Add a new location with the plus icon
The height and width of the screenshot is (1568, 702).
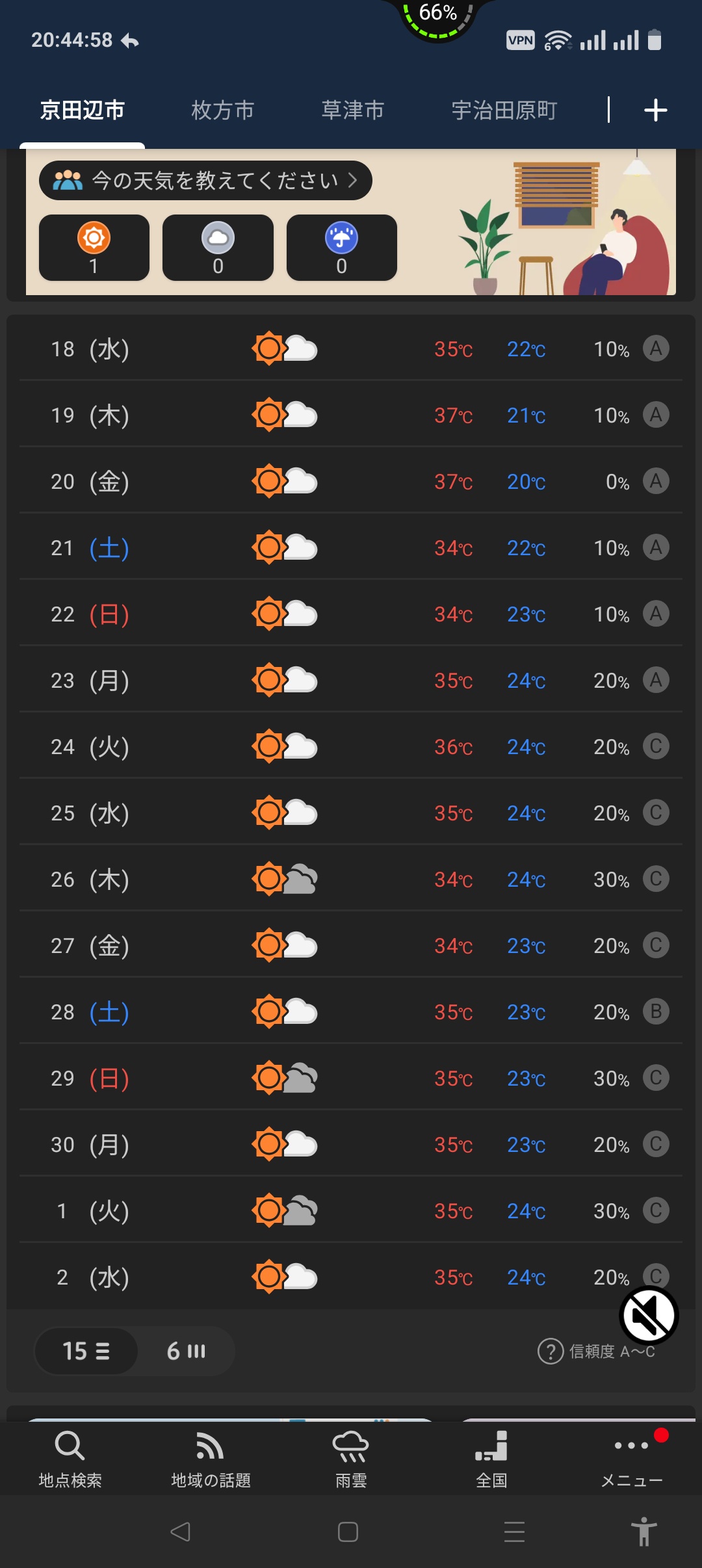point(655,111)
